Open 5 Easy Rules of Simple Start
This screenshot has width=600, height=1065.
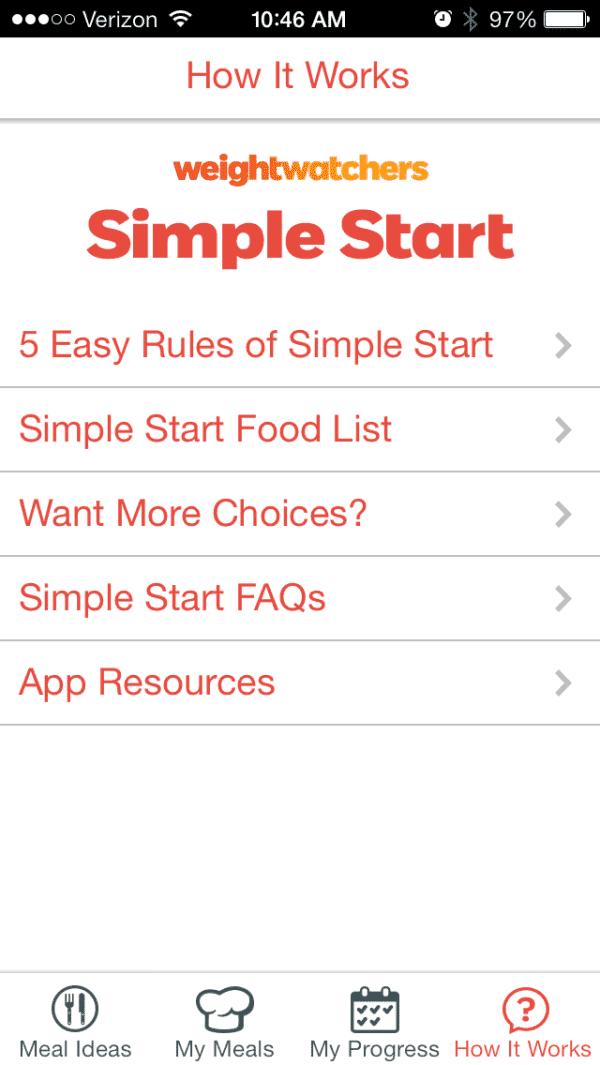300,346
